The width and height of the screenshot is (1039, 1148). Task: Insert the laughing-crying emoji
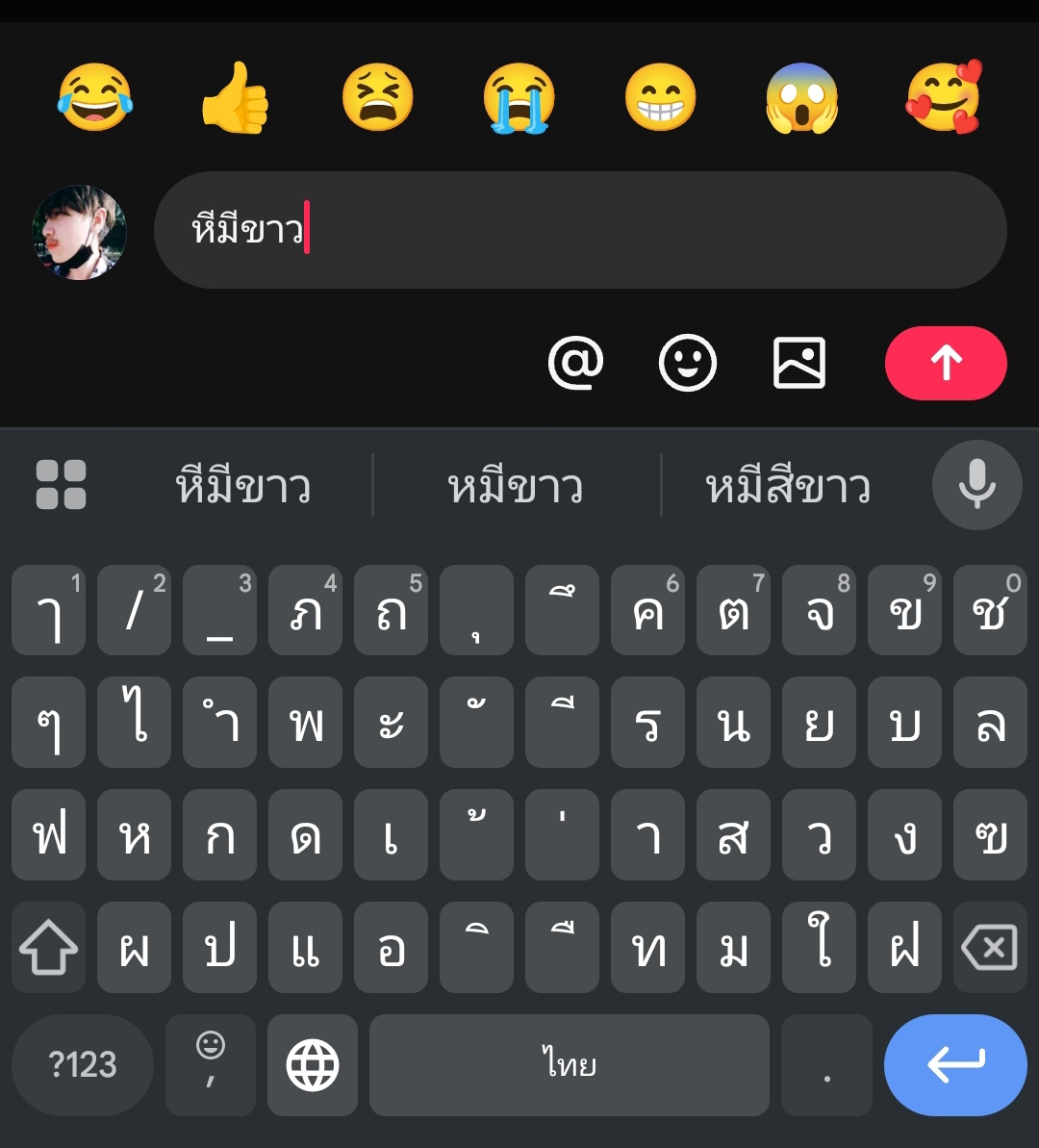(x=94, y=98)
